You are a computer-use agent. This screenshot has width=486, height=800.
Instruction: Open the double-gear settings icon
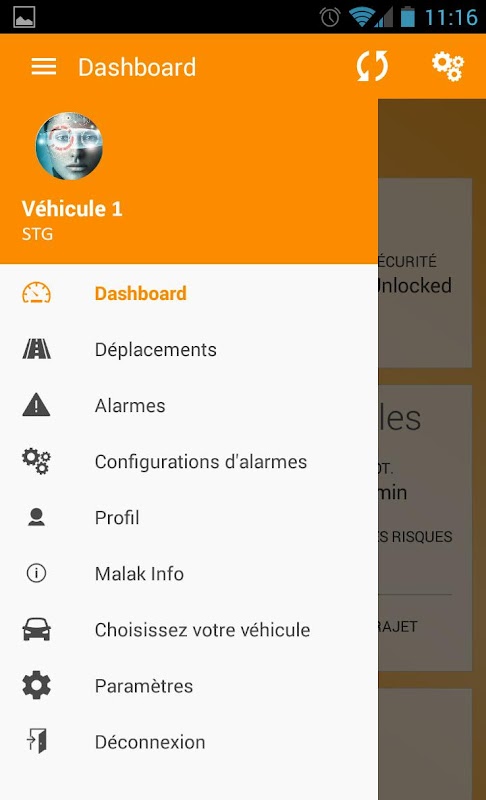[x=448, y=67]
